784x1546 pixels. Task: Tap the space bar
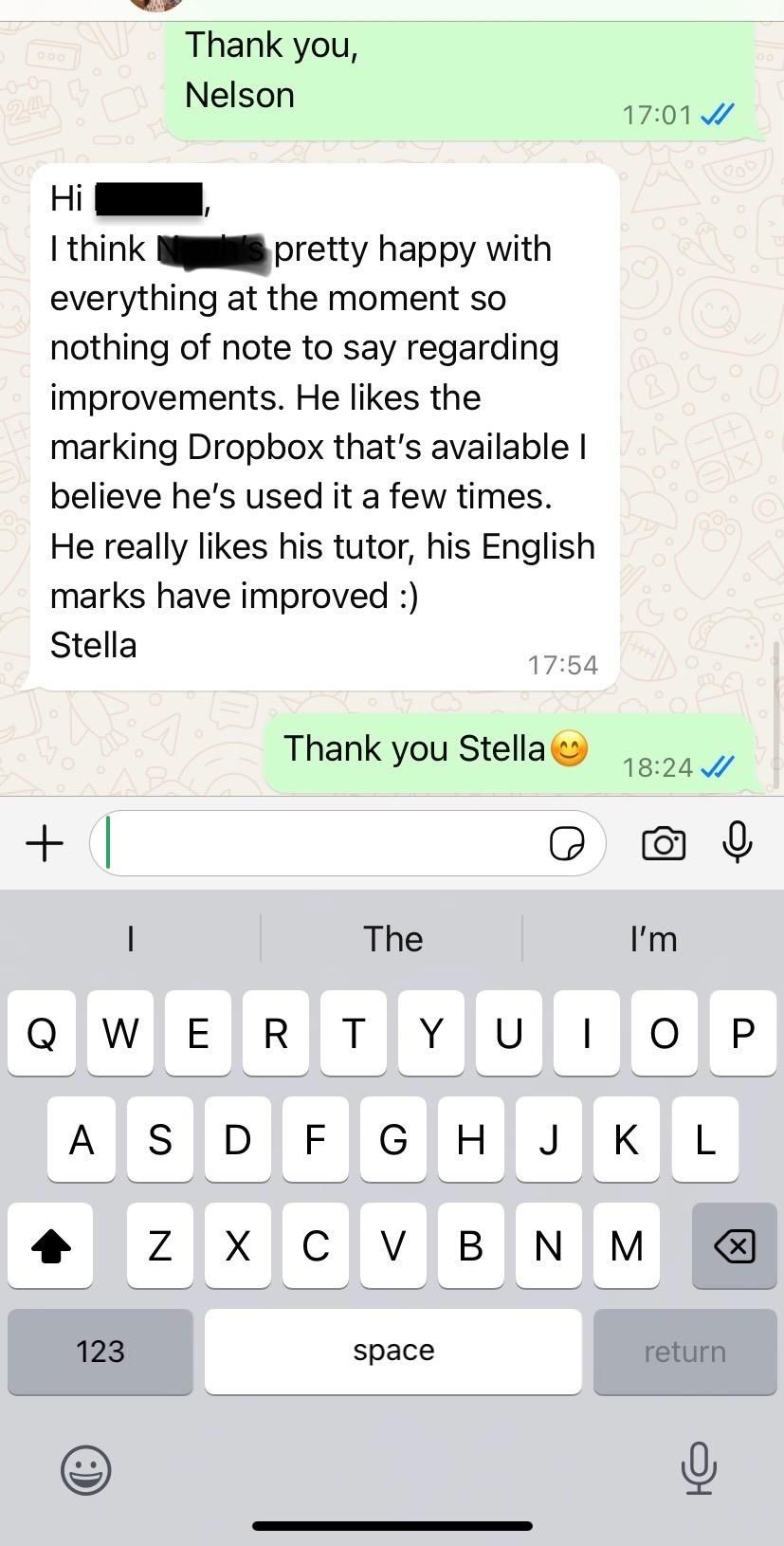392,1351
